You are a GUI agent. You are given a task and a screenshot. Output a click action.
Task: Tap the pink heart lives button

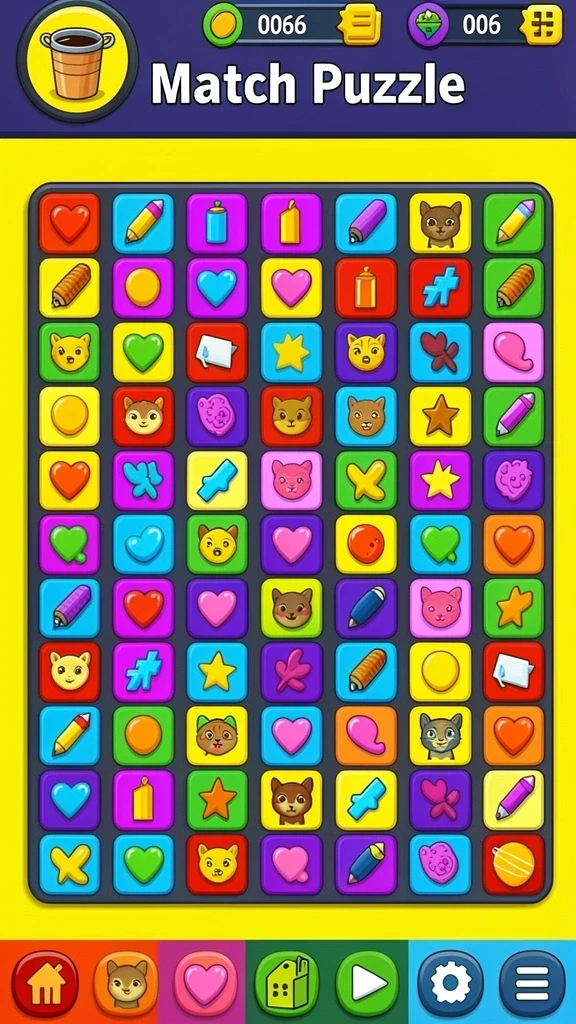click(206, 984)
